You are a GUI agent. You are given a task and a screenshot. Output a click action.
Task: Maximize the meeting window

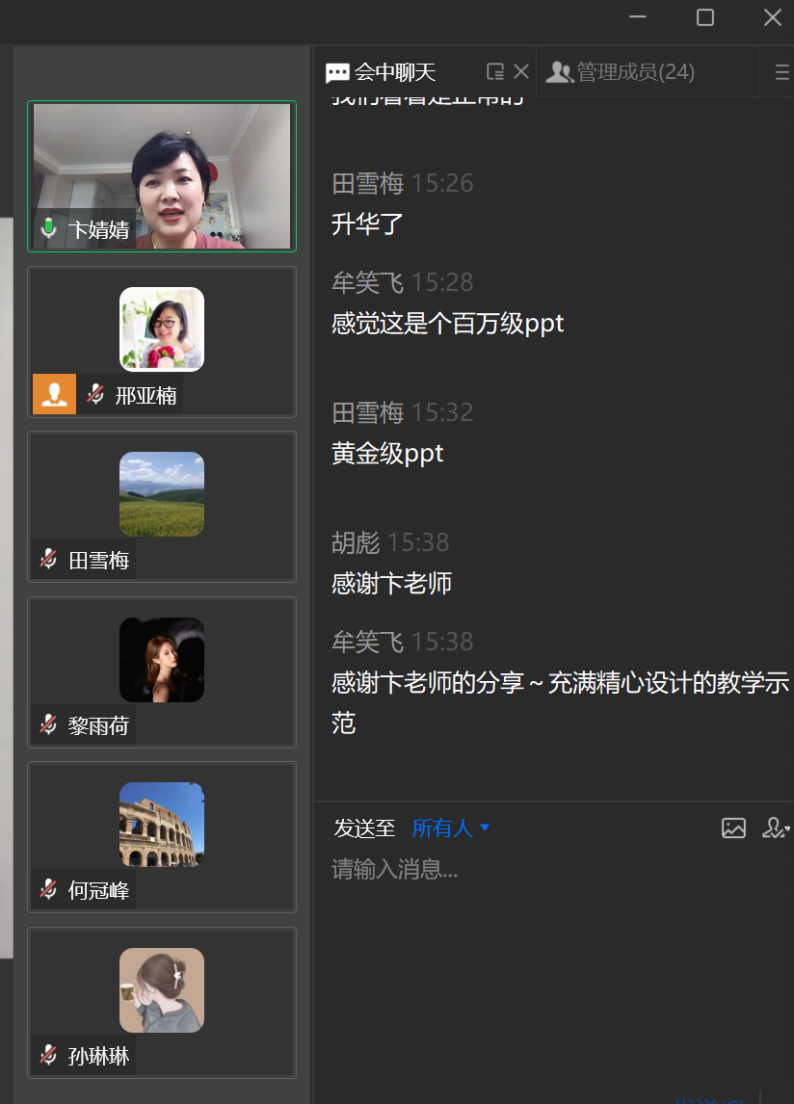point(705,17)
